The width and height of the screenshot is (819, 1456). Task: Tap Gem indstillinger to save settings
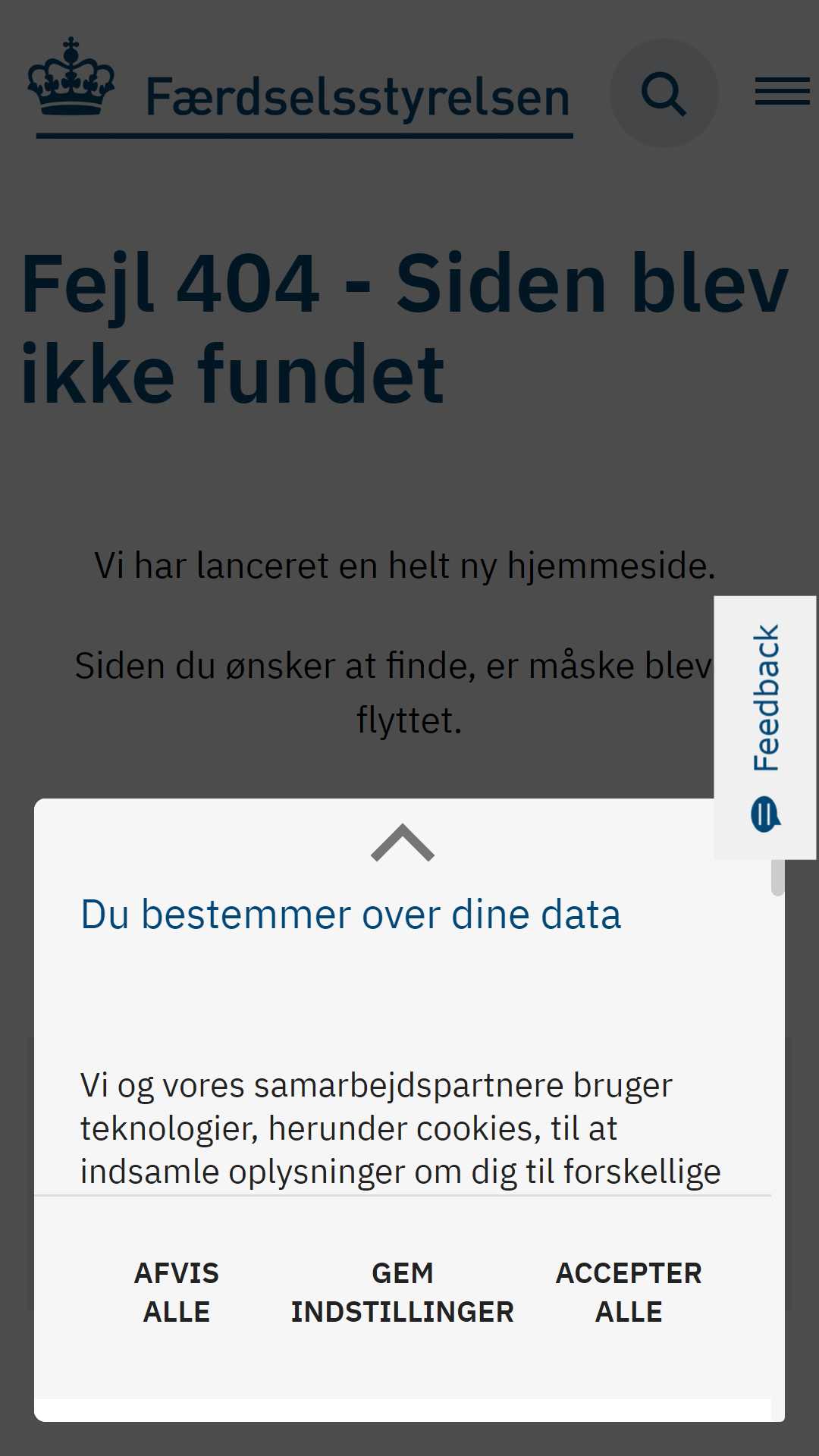403,1292
